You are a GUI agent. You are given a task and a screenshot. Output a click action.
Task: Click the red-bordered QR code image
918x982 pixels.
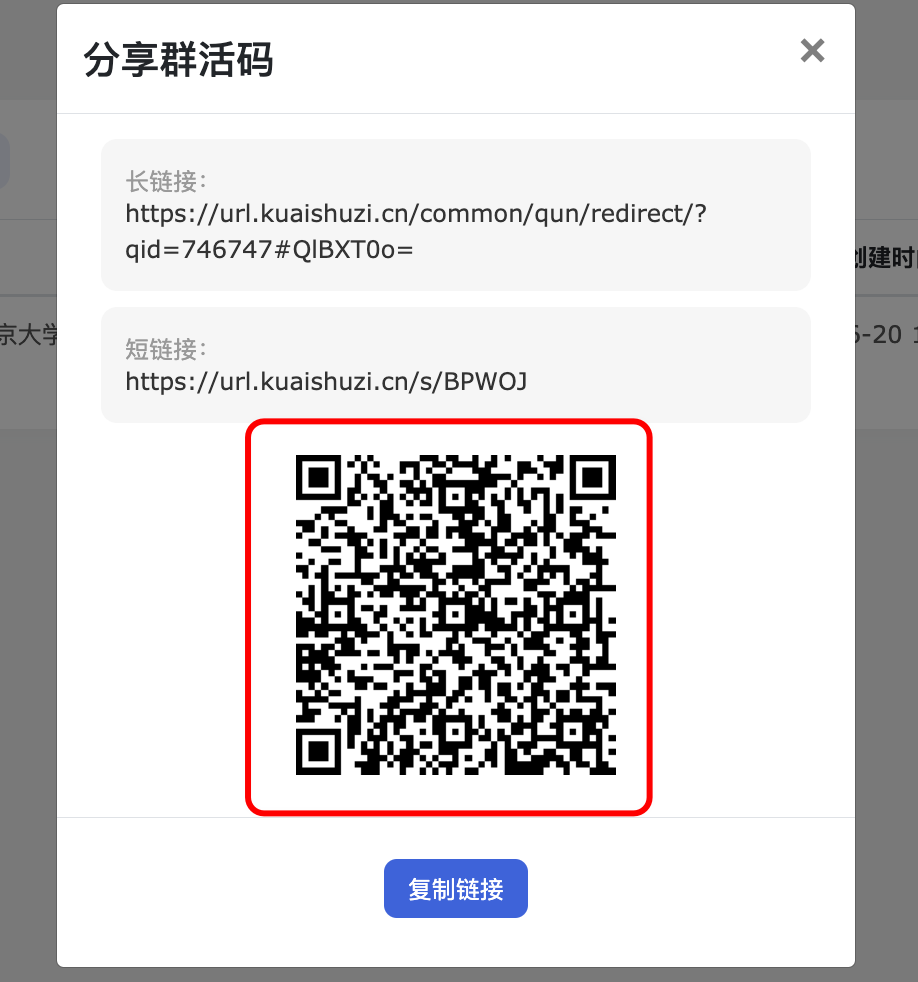point(448,618)
